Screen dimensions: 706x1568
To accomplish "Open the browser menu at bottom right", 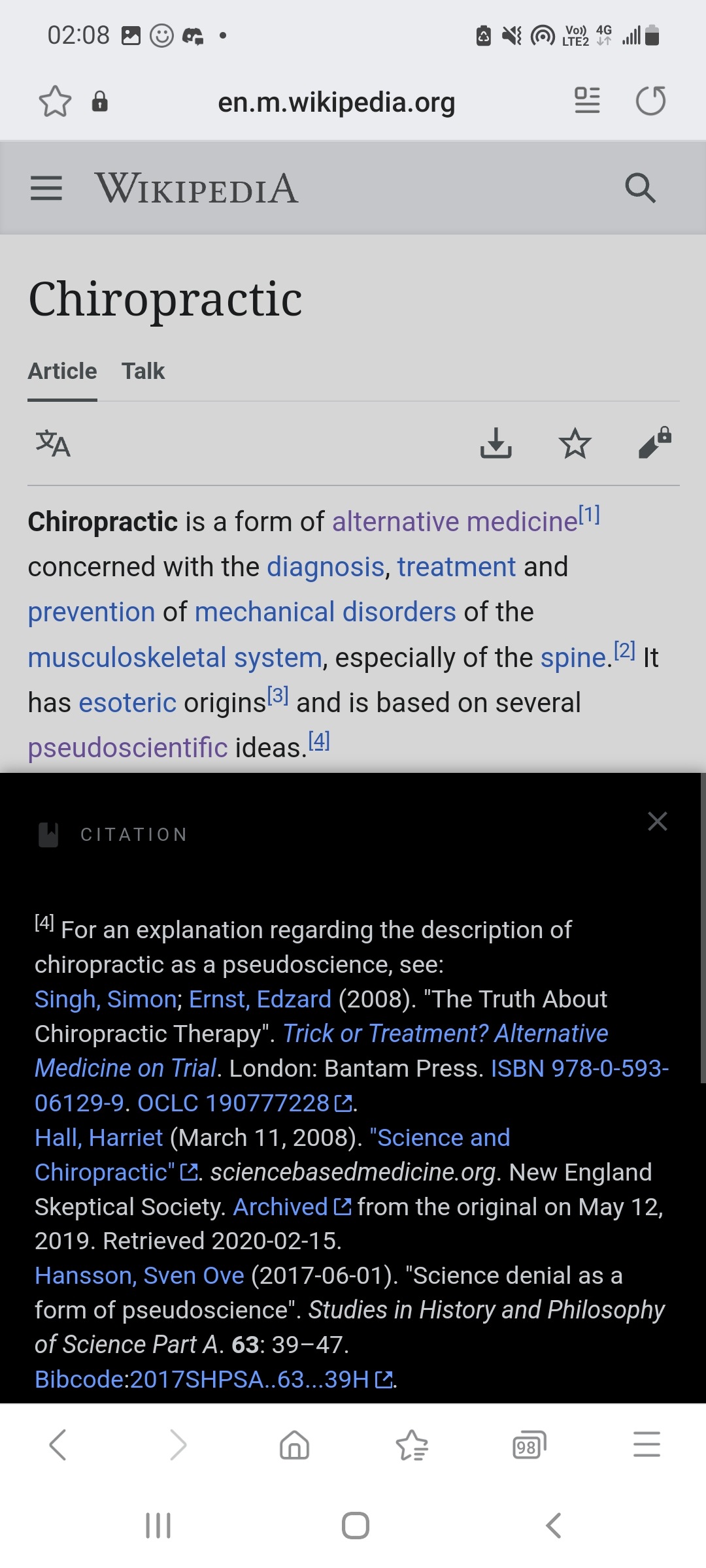I will pos(647,1445).
